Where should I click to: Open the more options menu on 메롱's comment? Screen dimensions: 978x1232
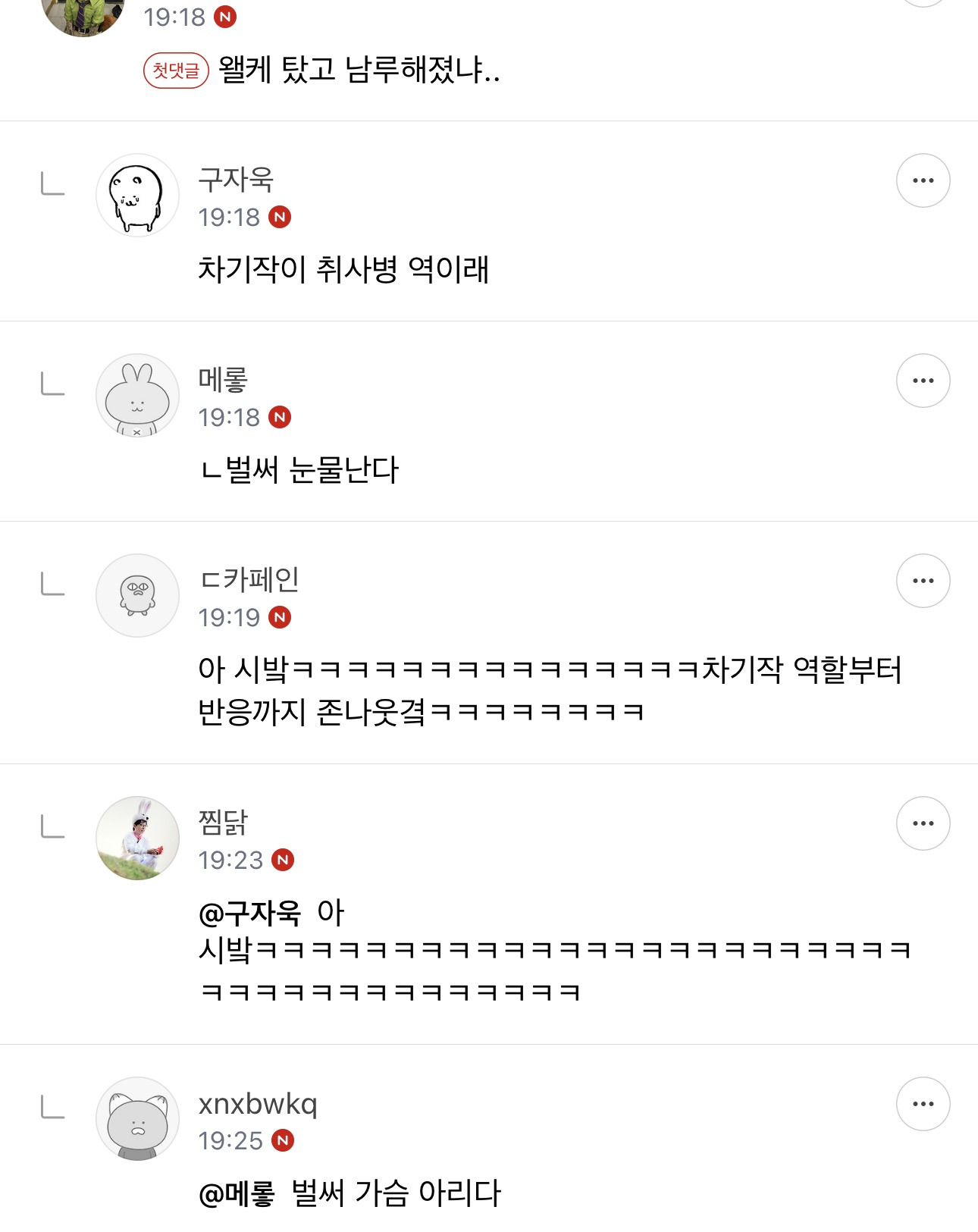(x=922, y=381)
